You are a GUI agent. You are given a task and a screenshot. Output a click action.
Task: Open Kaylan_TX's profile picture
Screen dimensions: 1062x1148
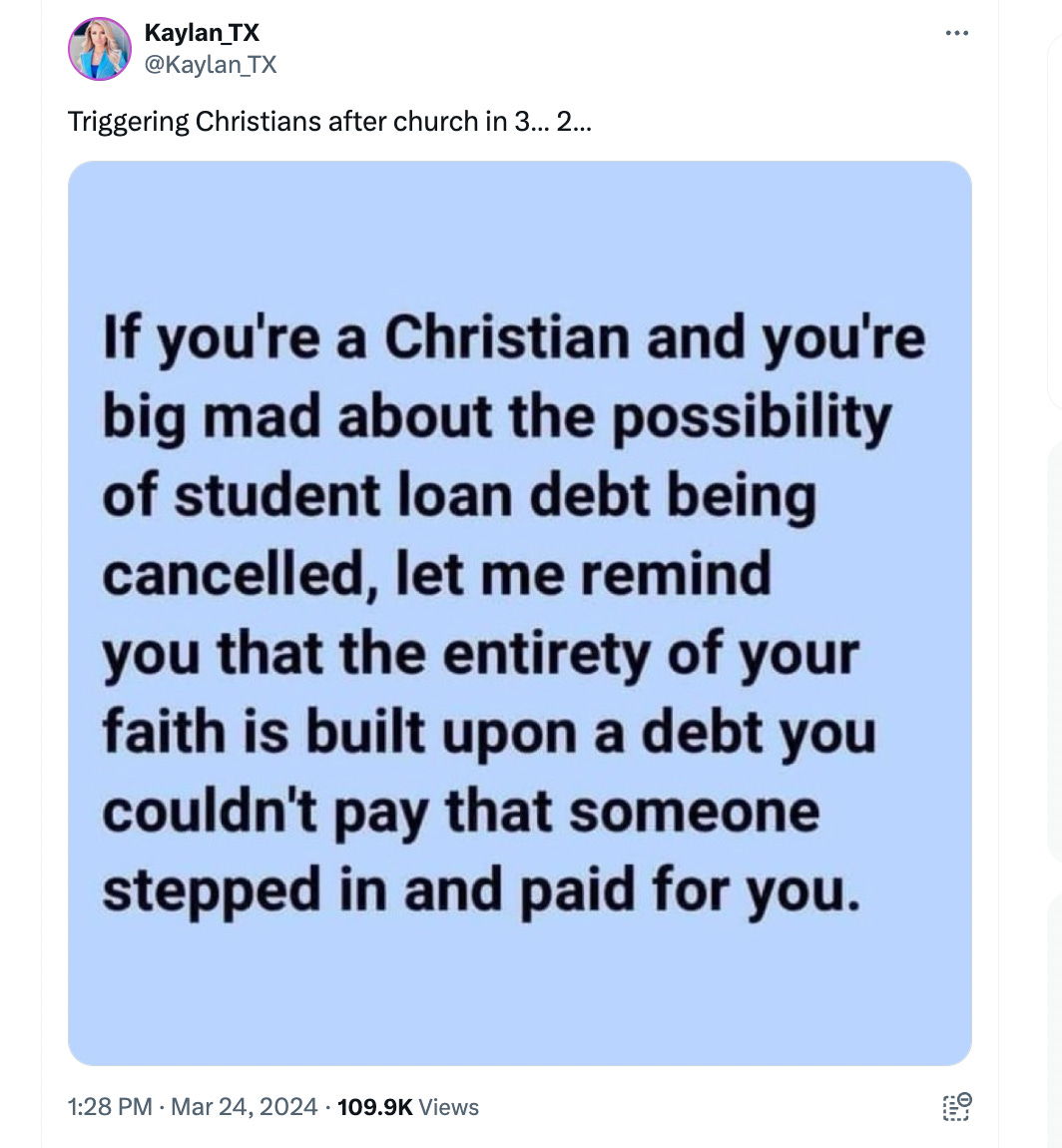[x=100, y=49]
